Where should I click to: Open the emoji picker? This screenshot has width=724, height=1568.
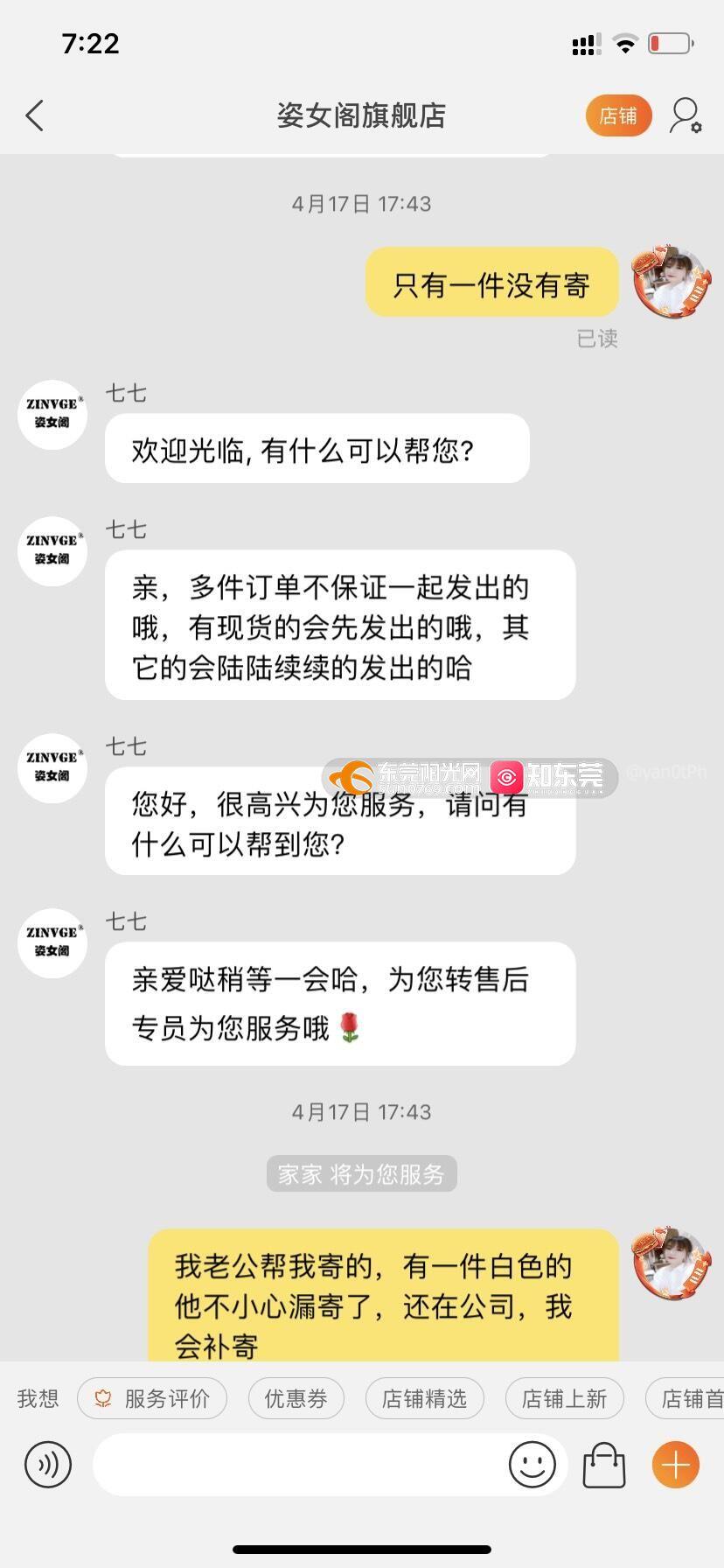[x=532, y=1464]
